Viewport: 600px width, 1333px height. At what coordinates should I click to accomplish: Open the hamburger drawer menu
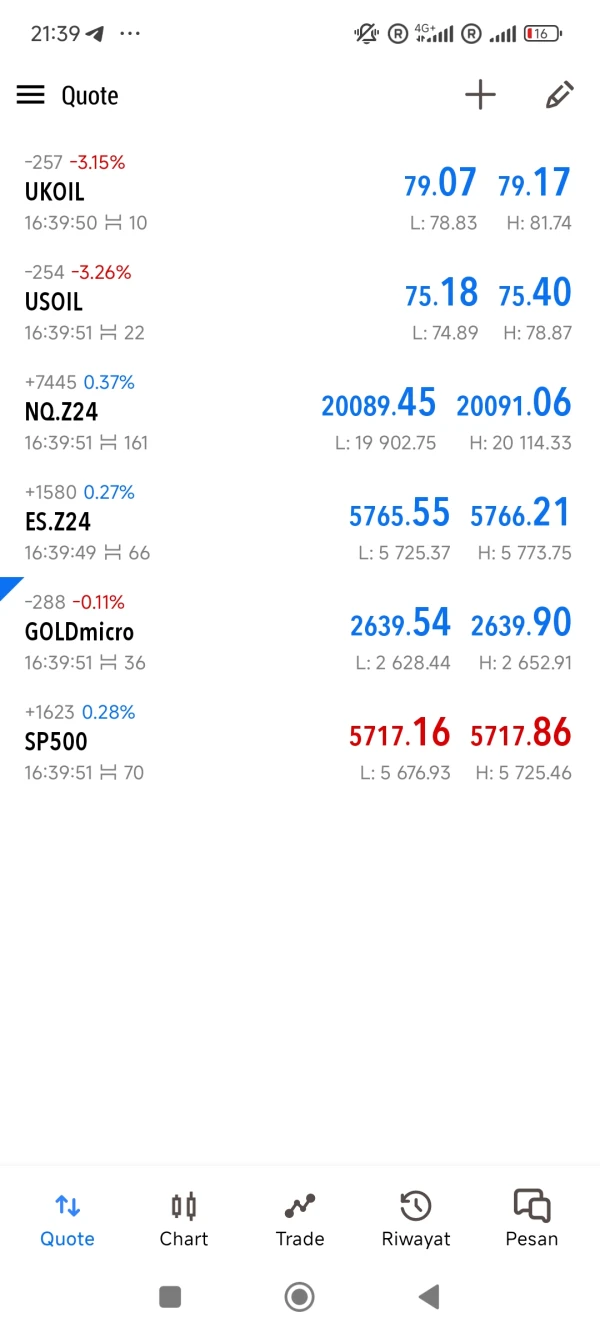tap(31, 95)
